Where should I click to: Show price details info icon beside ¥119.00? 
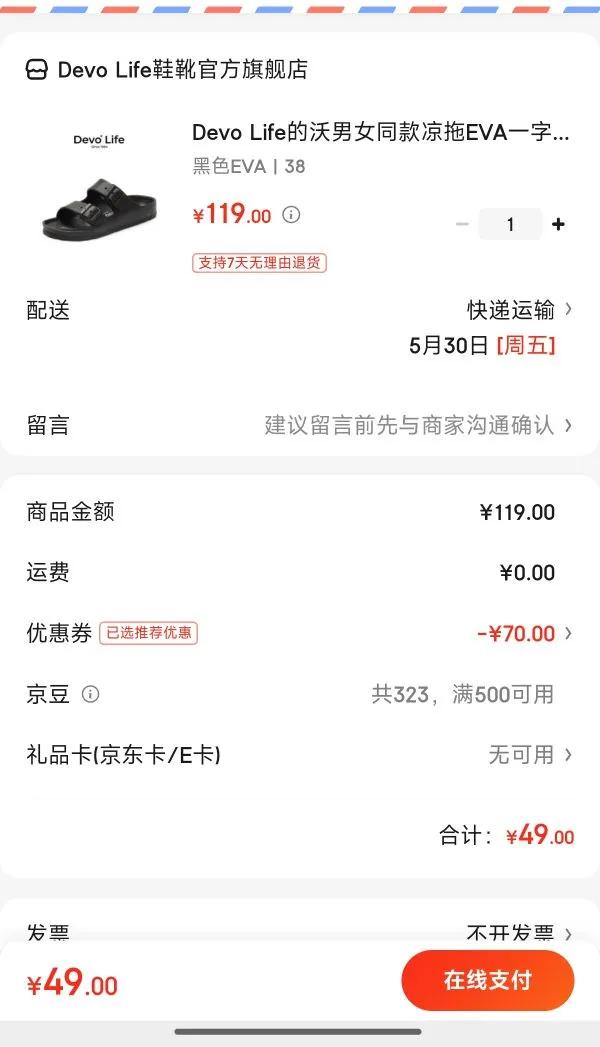click(291, 215)
